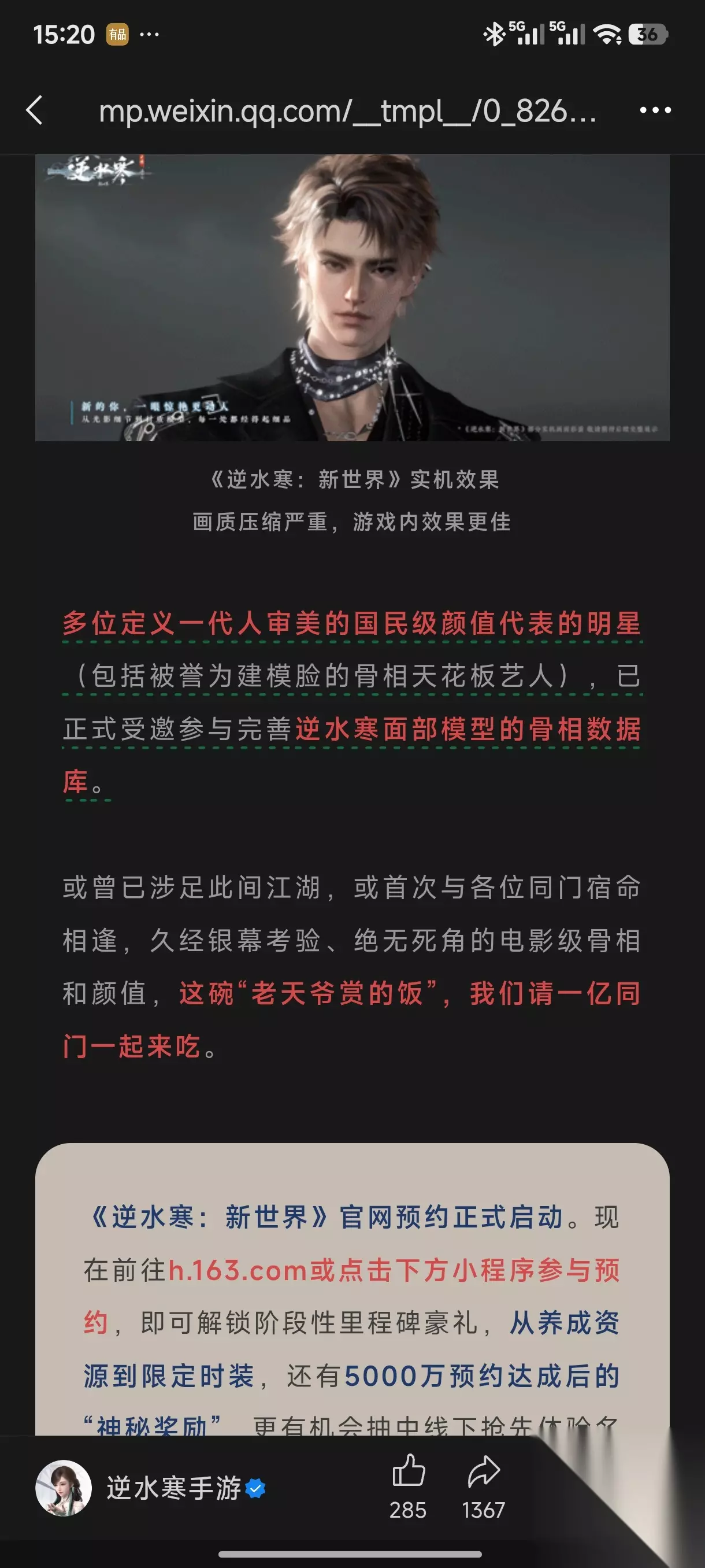Tap the page URL in the title bar
The image size is (705, 1568).
(x=347, y=112)
